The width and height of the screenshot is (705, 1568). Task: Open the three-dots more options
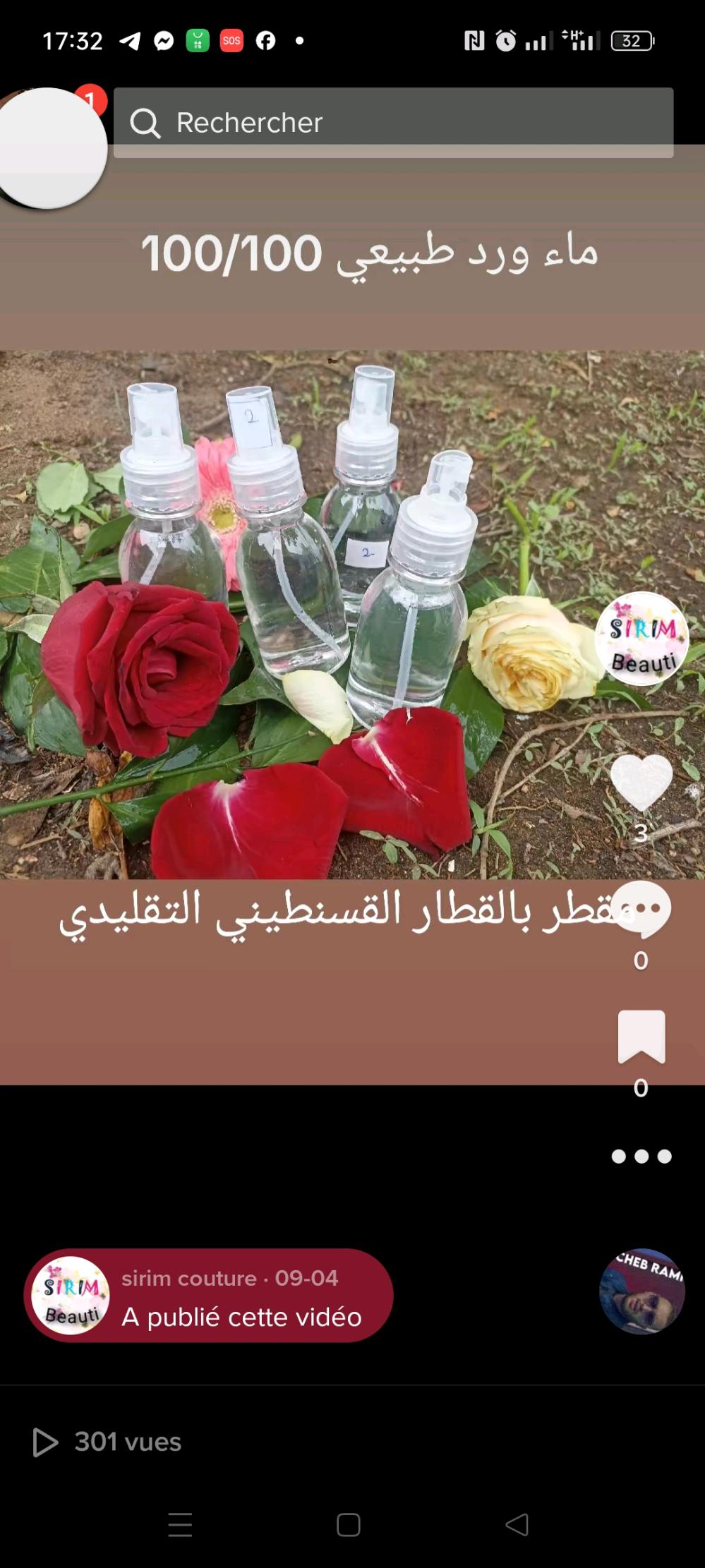pos(641,1156)
